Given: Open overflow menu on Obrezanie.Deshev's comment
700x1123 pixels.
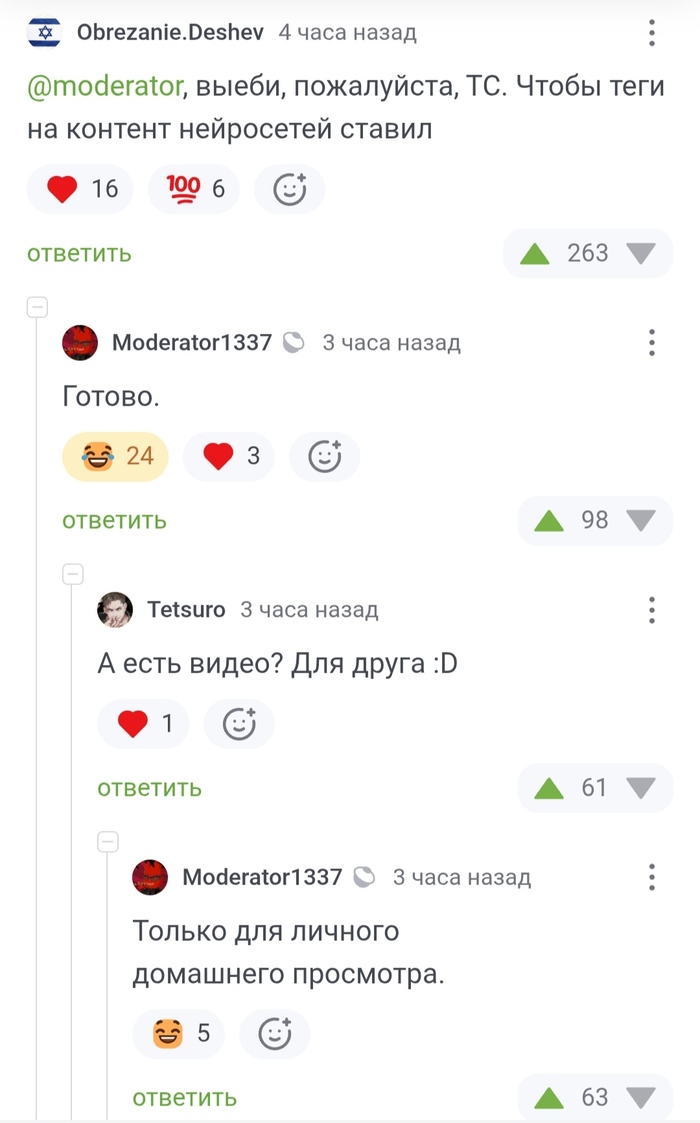Looking at the screenshot, I should click(651, 34).
